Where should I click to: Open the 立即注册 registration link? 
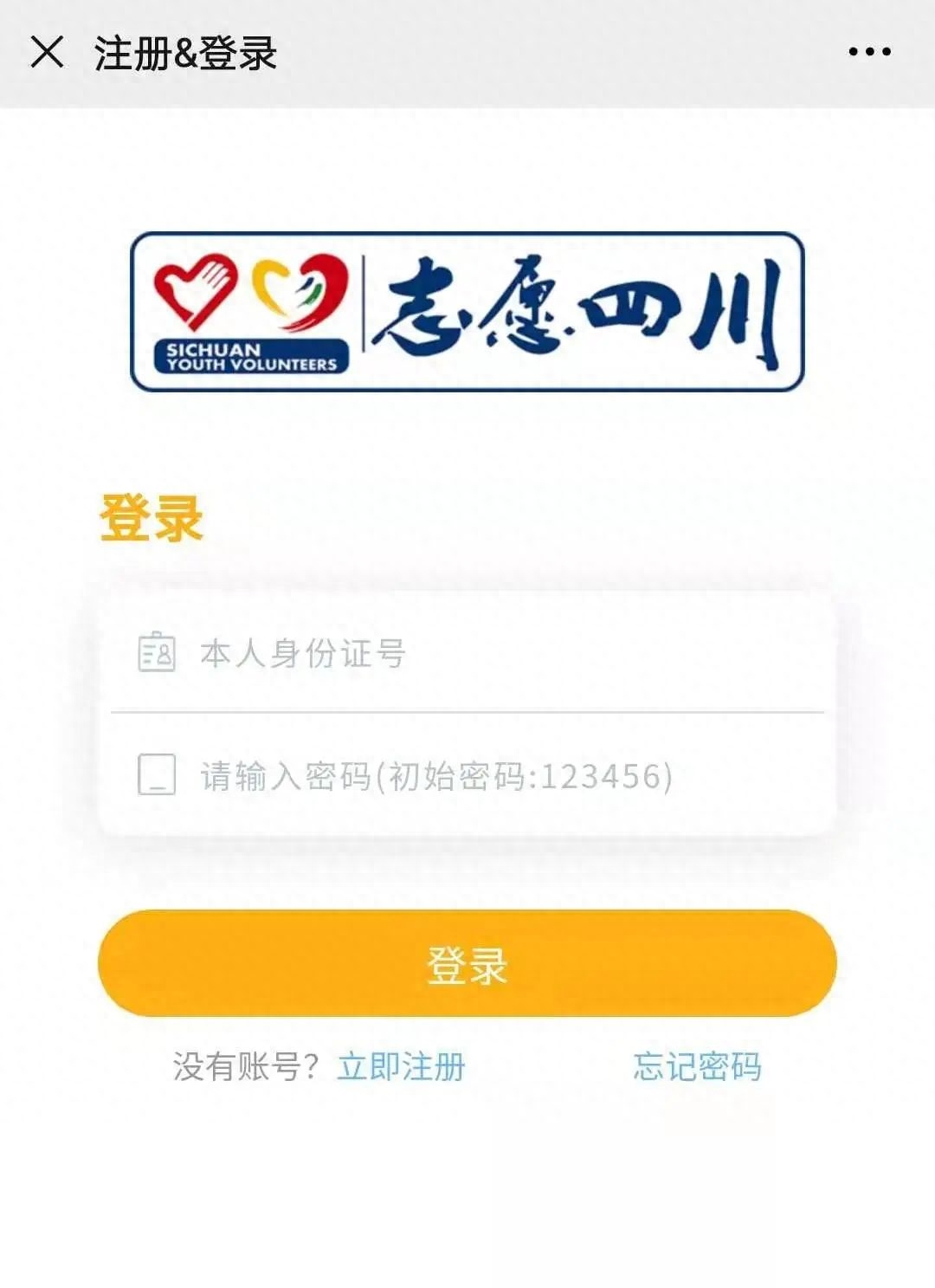(x=401, y=1066)
